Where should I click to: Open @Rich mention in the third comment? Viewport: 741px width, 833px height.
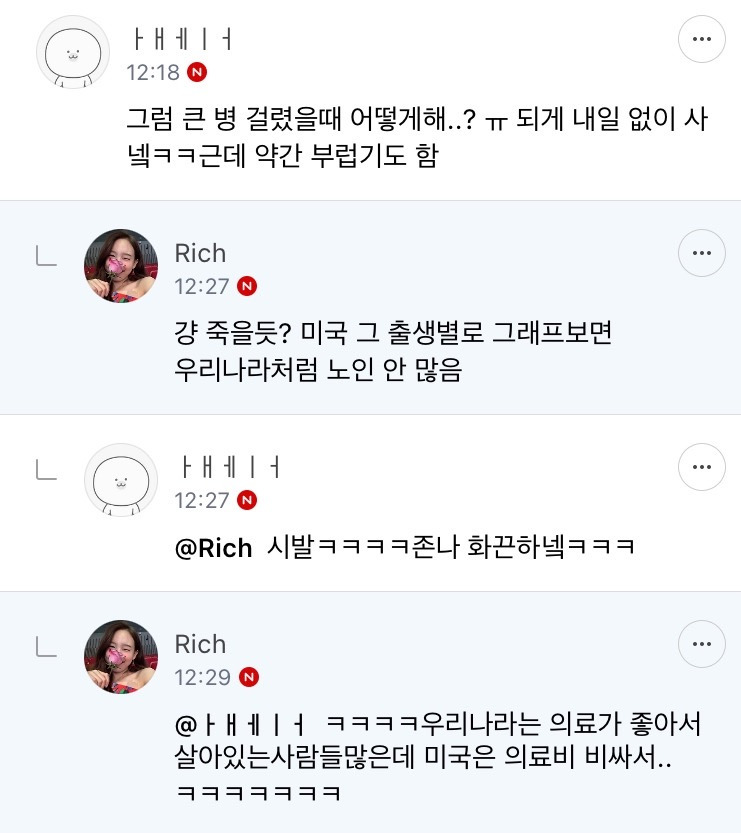click(x=214, y=547)
